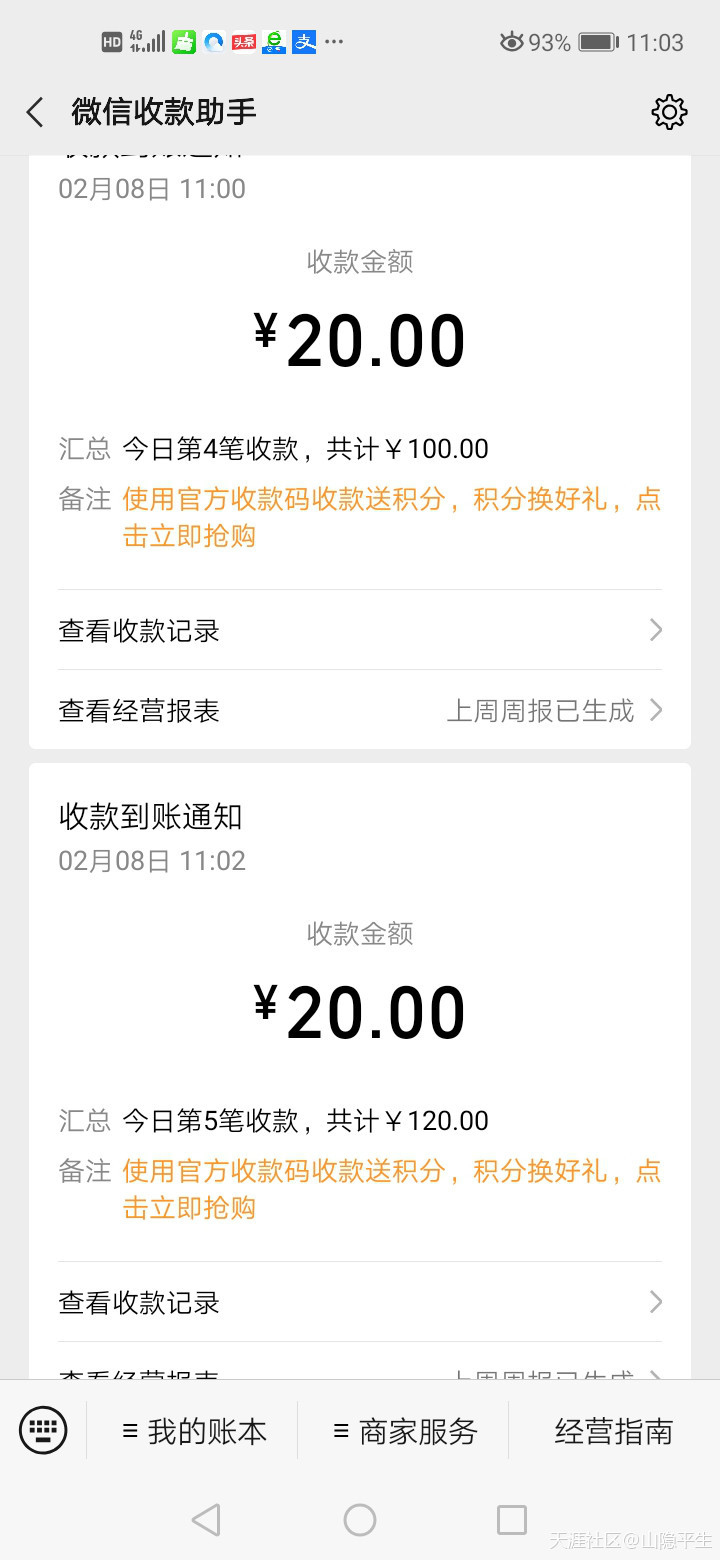Tap the system home button
This screenshot has width=720, height=1560.
(360, 1520)
